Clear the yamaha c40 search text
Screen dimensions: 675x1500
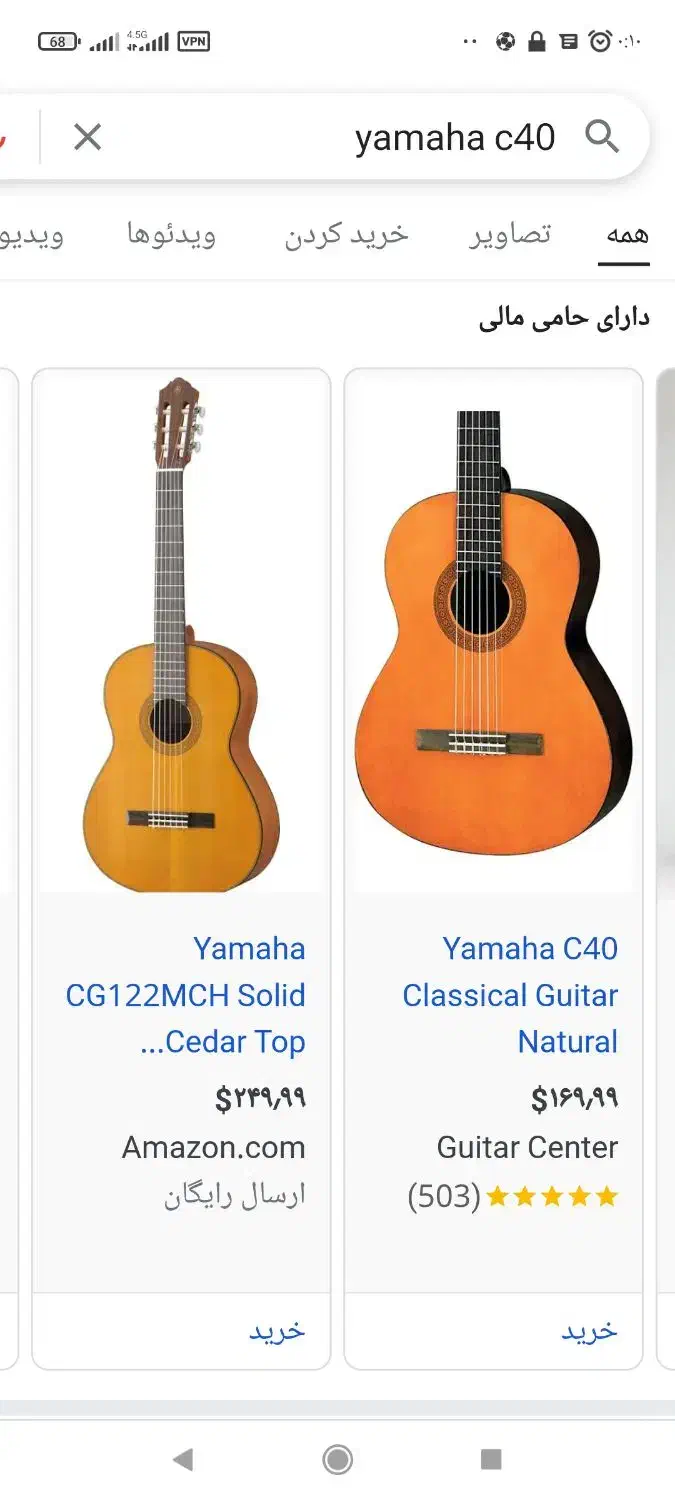pos(88,137)
